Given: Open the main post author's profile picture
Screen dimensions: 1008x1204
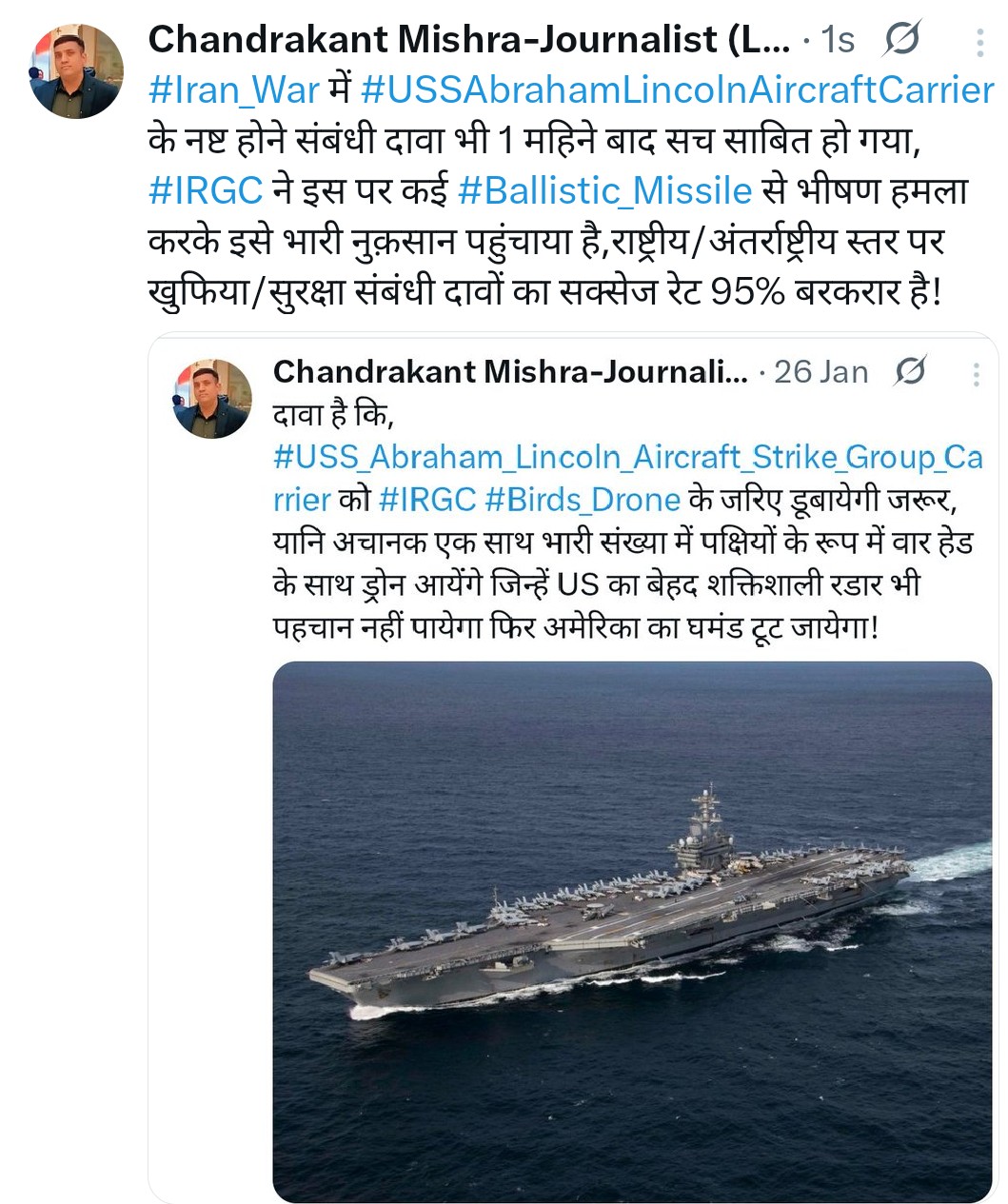Looking at the screenshot, I should [77, 71].
